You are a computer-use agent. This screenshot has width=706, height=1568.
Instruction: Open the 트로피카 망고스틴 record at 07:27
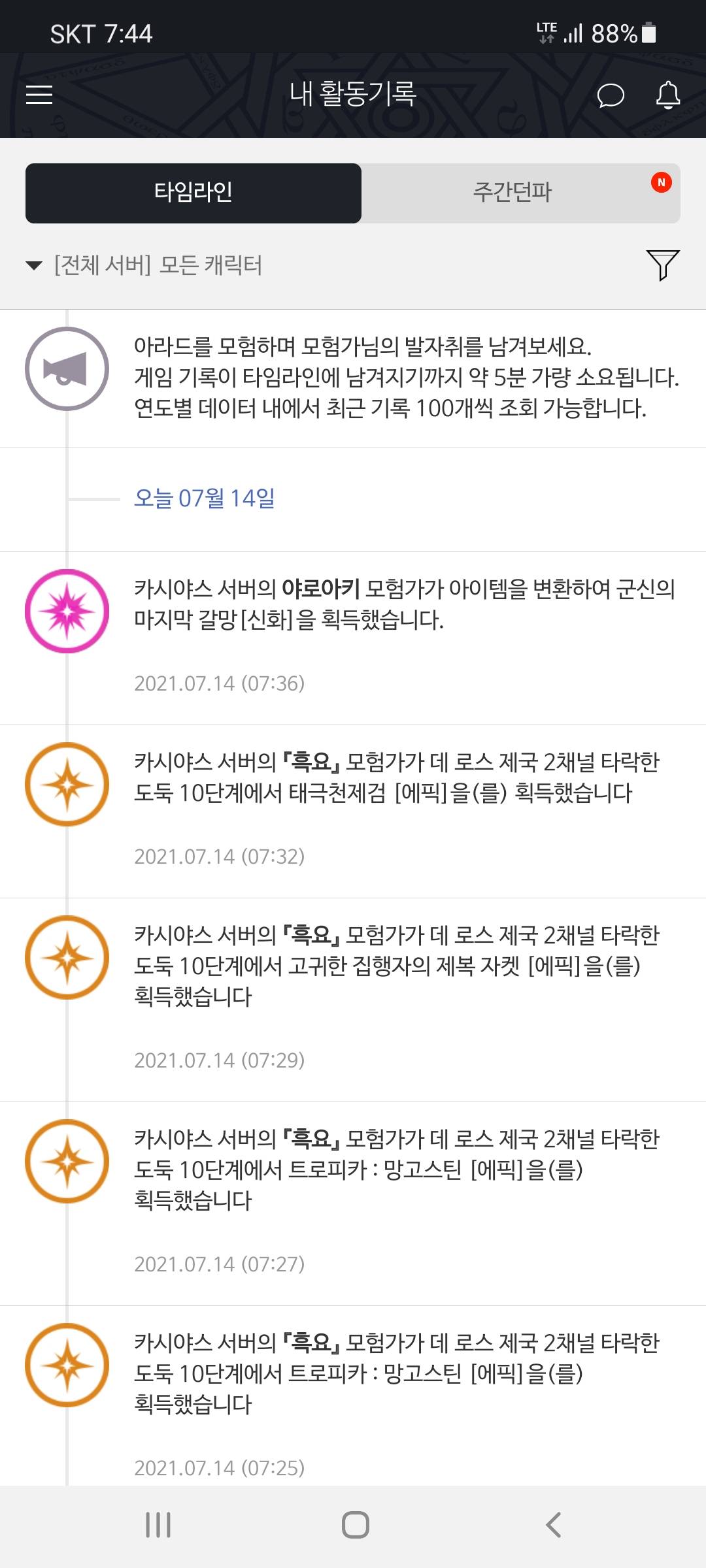353,1203
